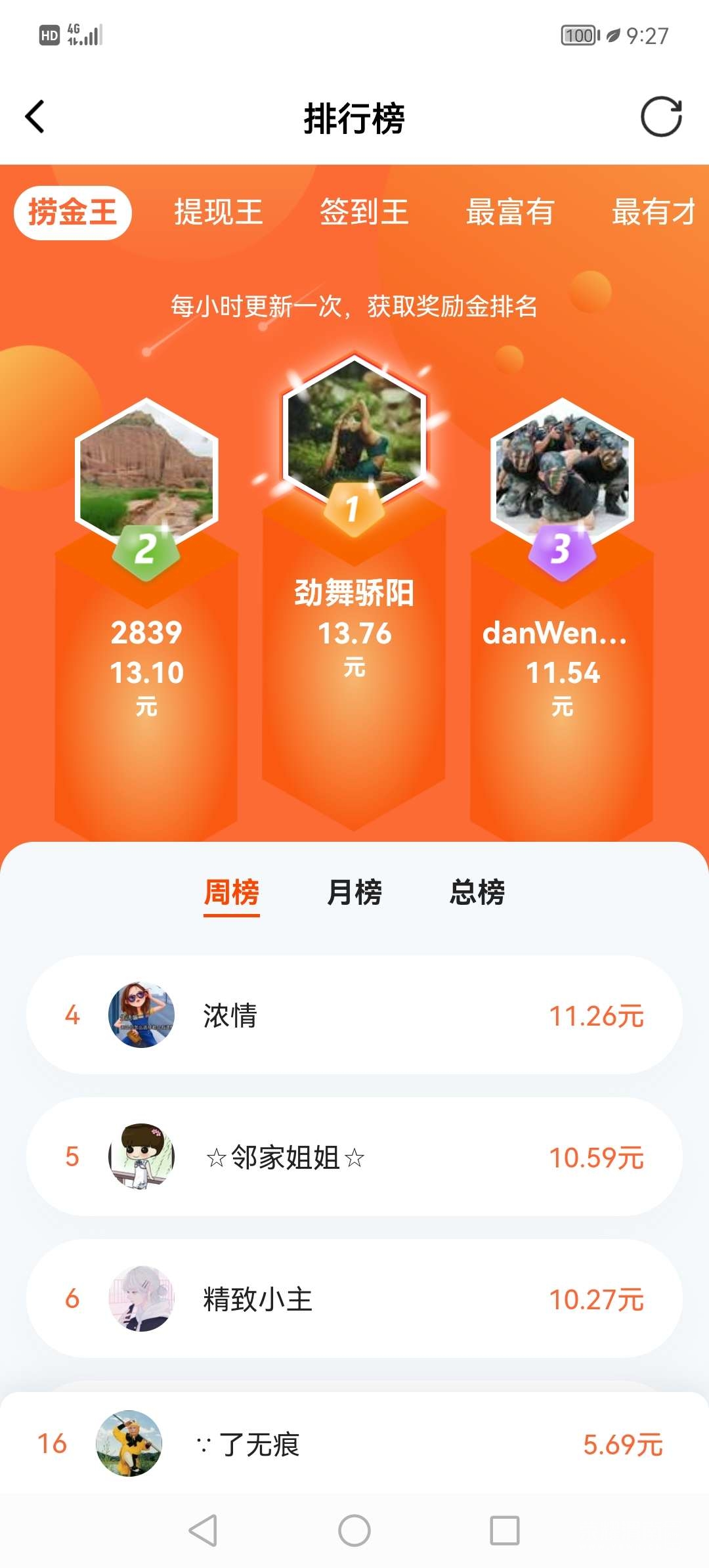Open the row for 浓情

[x=354, y=1015]
